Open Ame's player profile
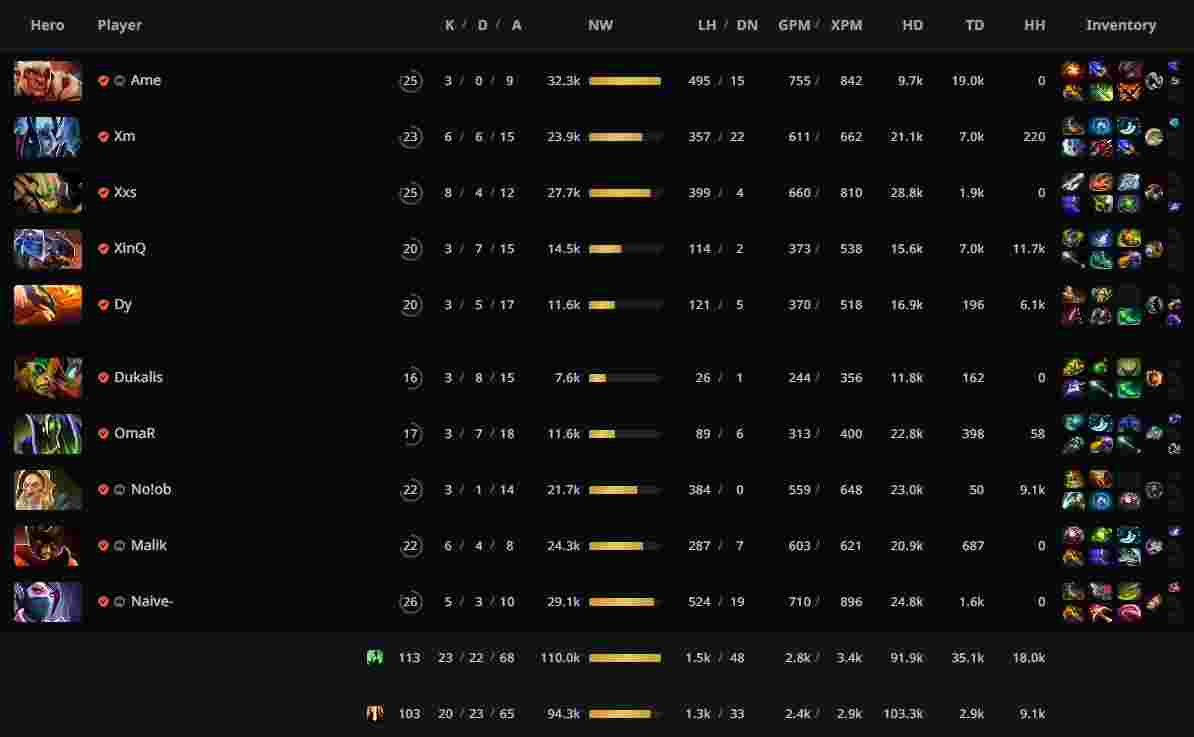 145,80
